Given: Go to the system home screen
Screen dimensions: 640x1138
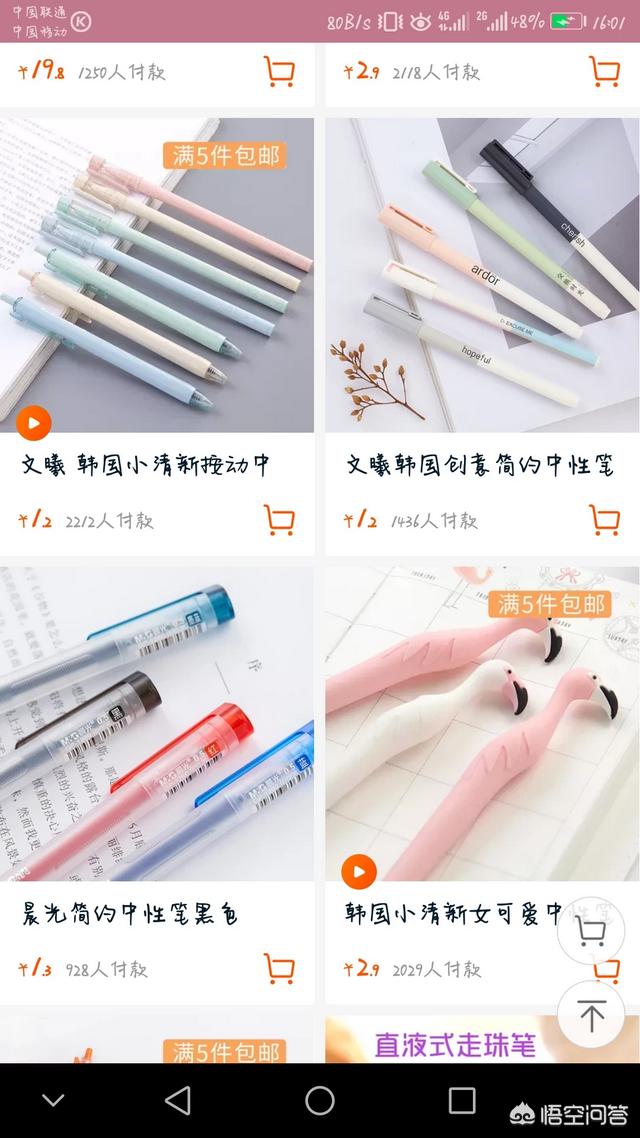Looking at the screenshot, I should point(320,1100).
